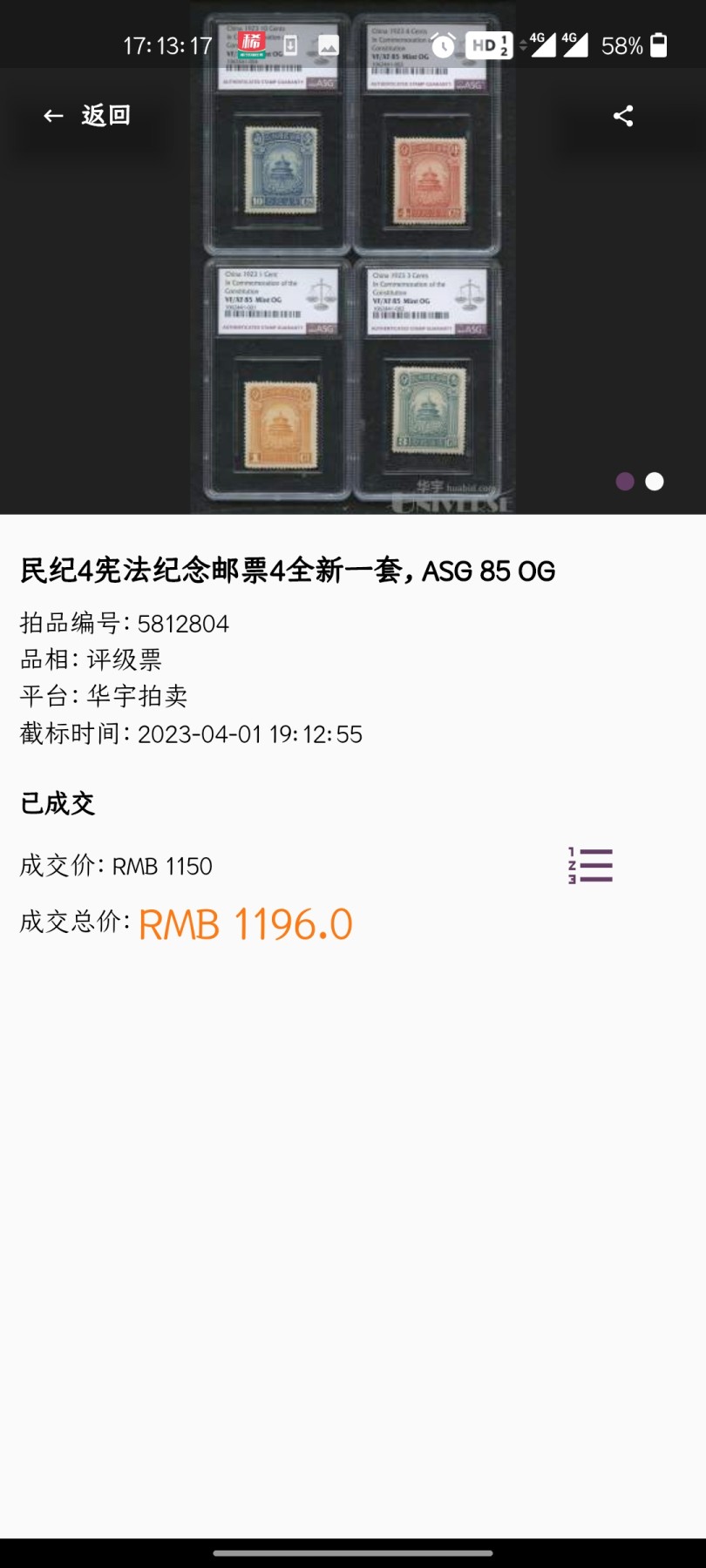Open the bid history list icon

point(590,866)
